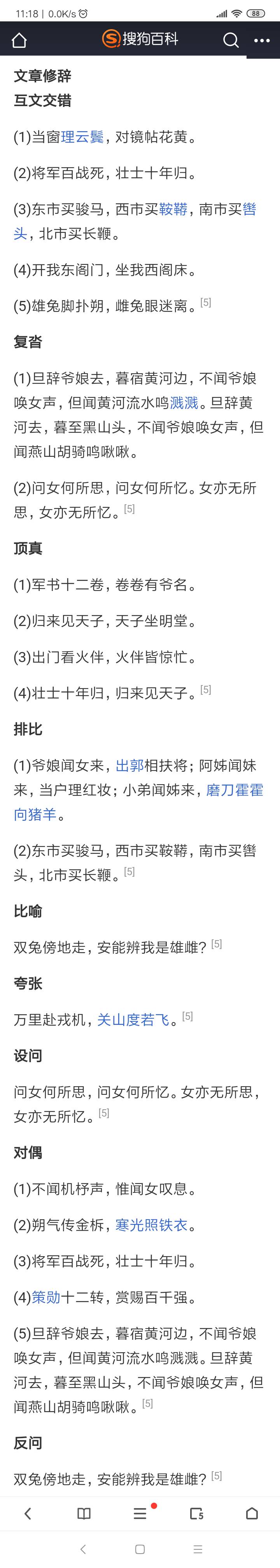
Task: Go to the browser home page
Action: (251, 1513)
